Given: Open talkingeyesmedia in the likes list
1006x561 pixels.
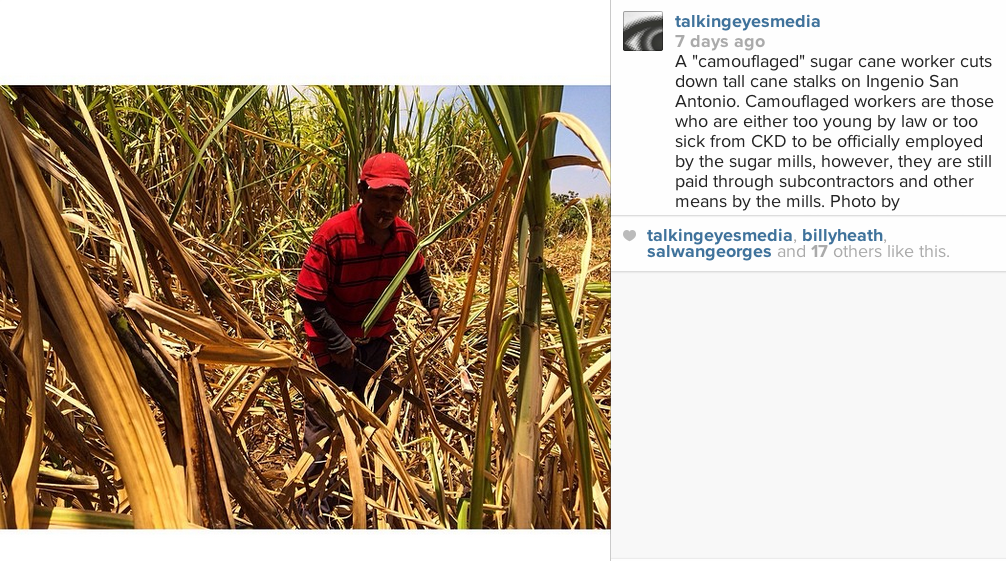Looking at the screenshot, I should (719, 236).
